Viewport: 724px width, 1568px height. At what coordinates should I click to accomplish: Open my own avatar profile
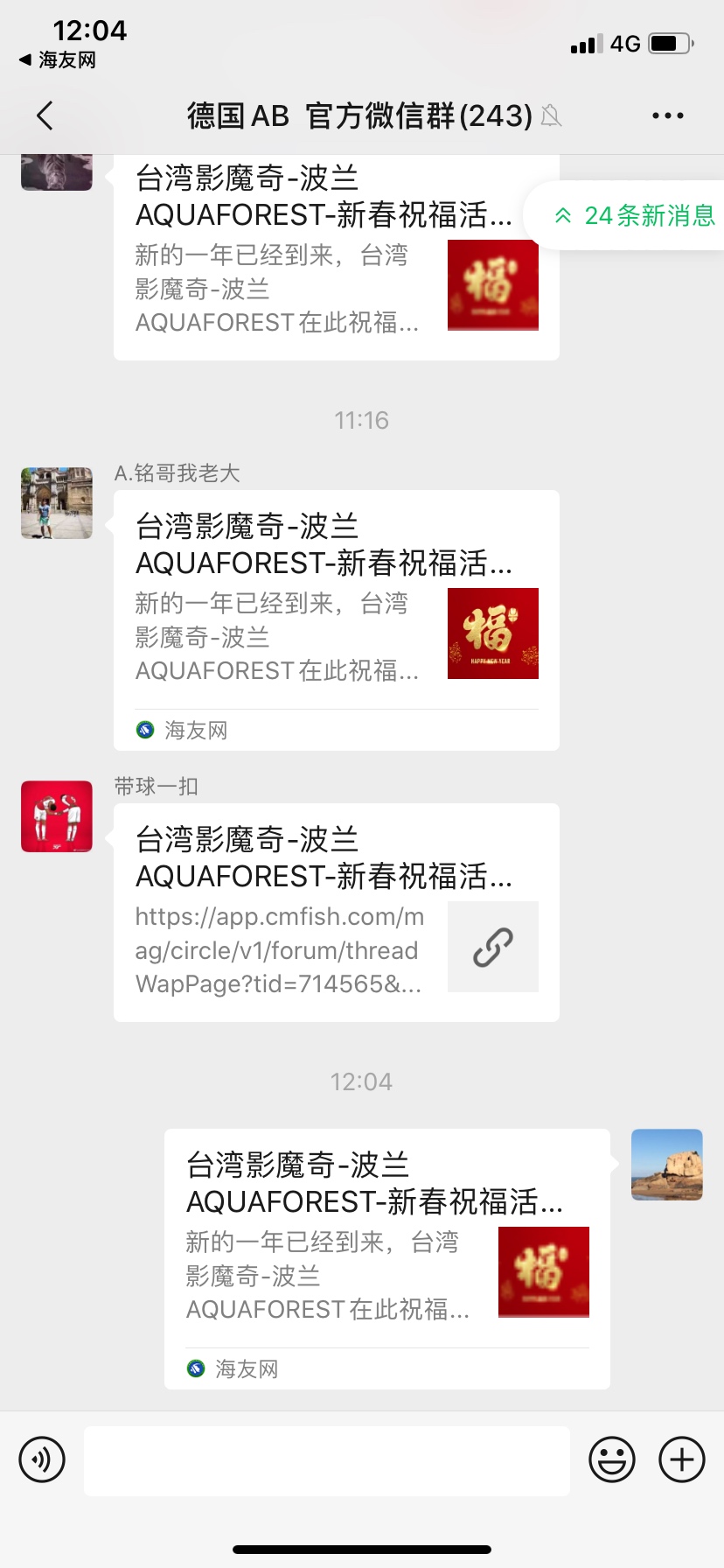click(667, 1165)
